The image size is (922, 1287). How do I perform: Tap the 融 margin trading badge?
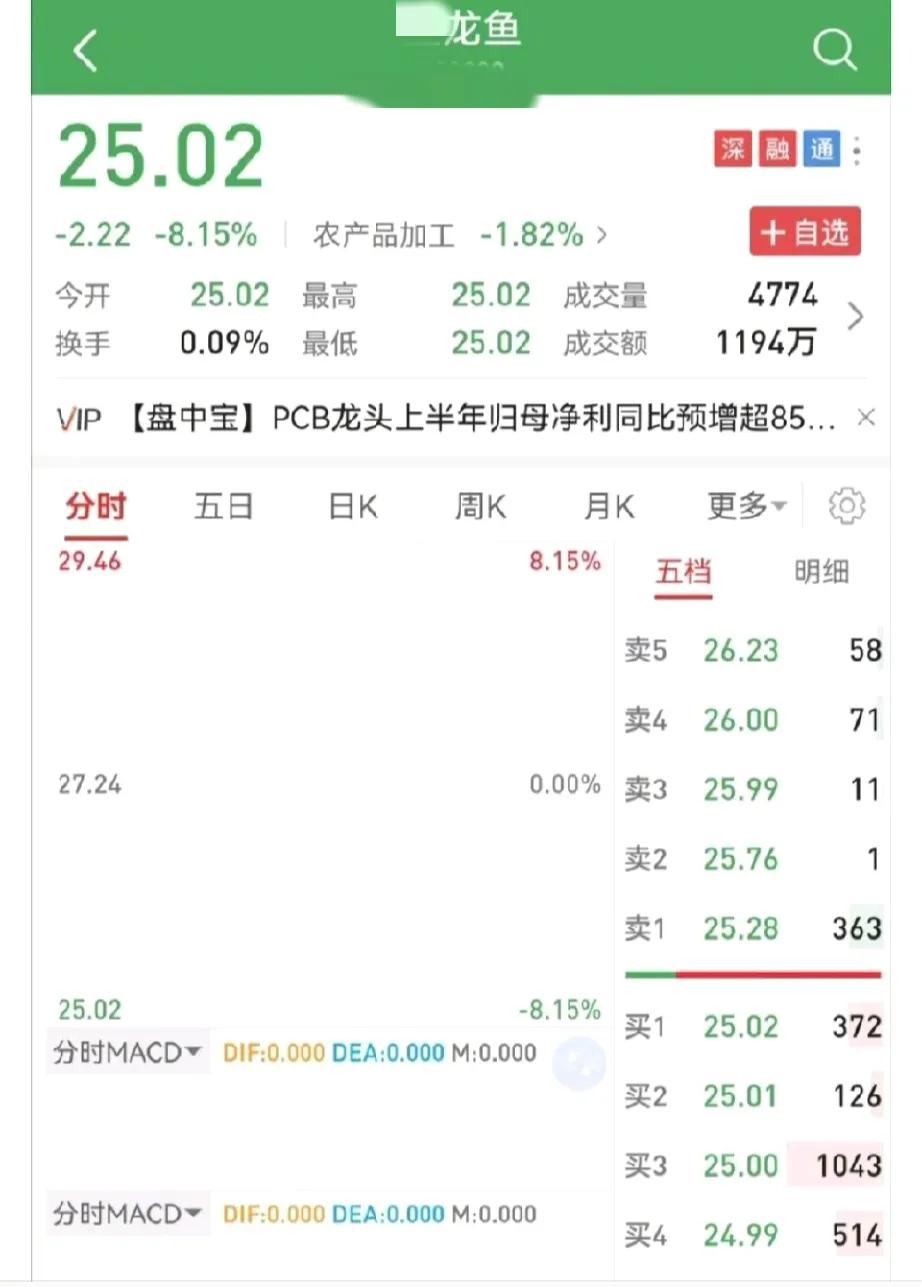(x=779, y=150)
